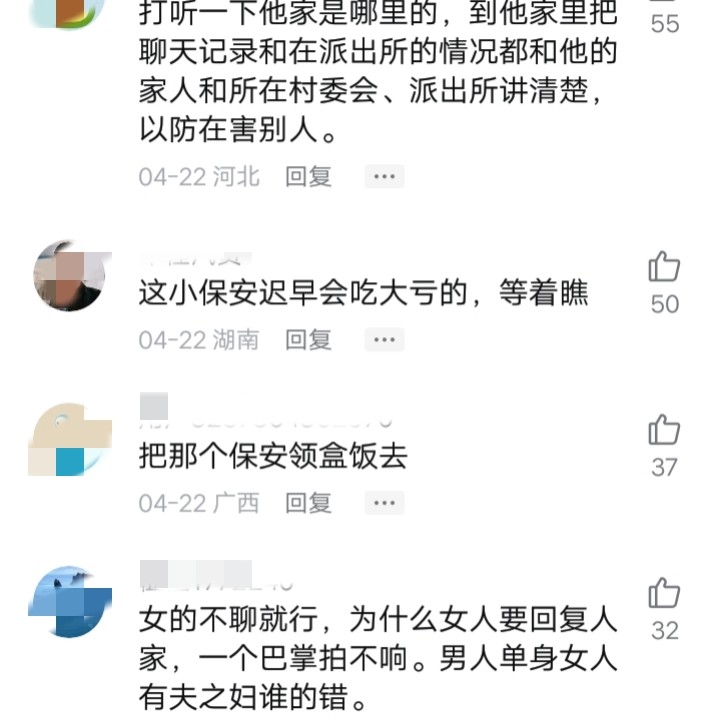Reply to the 04-22 广西 comment

coord(308,503)
